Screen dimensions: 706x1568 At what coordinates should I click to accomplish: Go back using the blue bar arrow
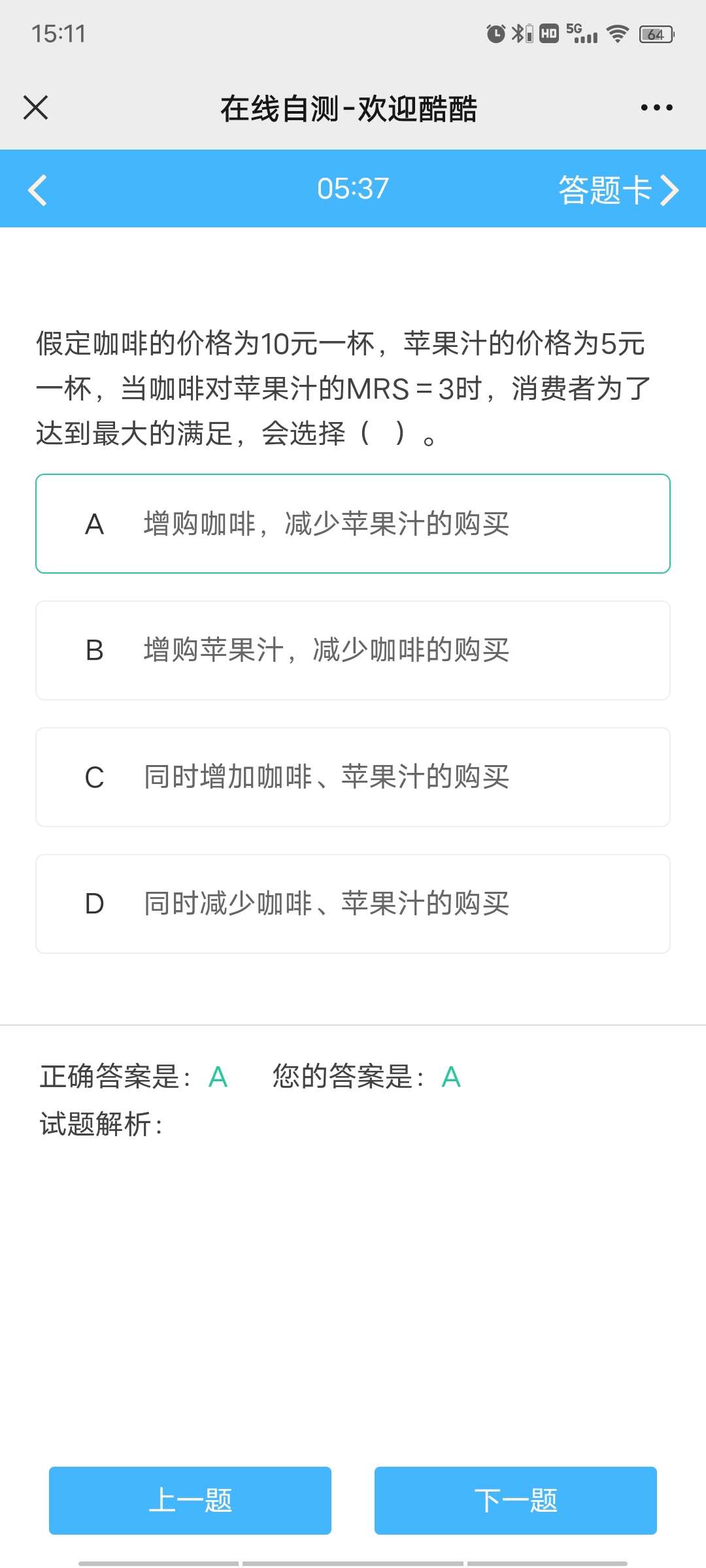click(x=38, y=190)
